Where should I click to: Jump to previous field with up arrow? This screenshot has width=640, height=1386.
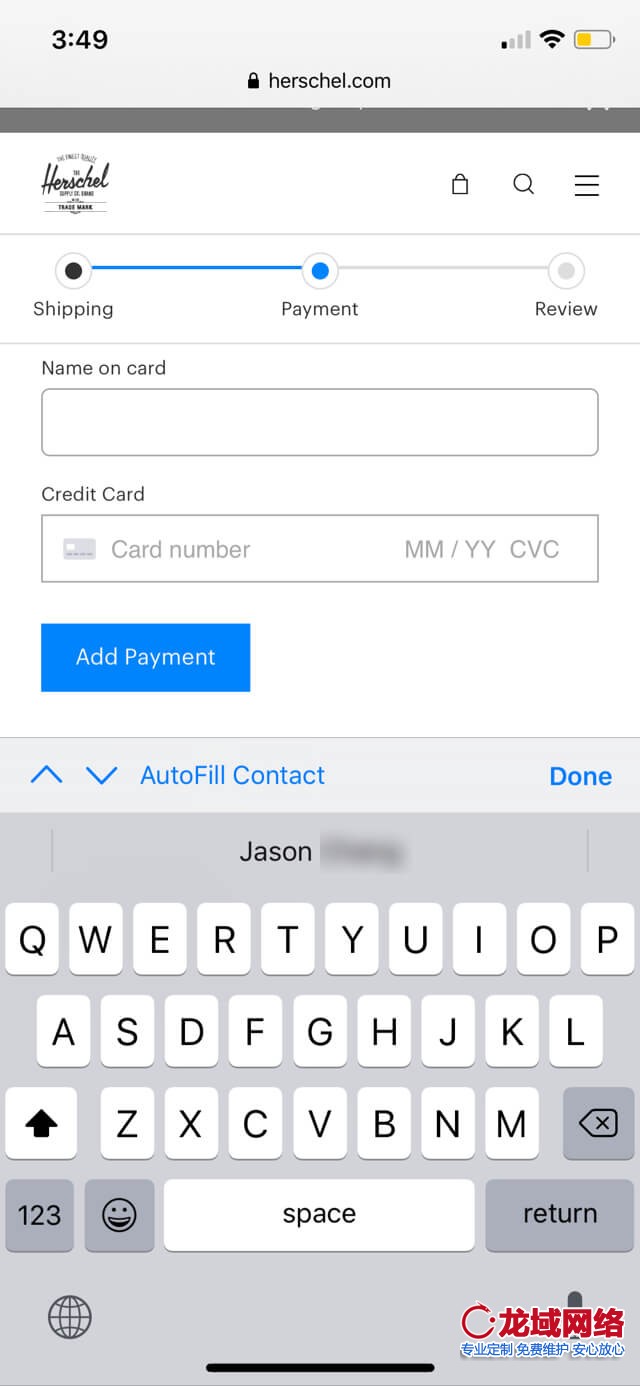pos(46,775)
